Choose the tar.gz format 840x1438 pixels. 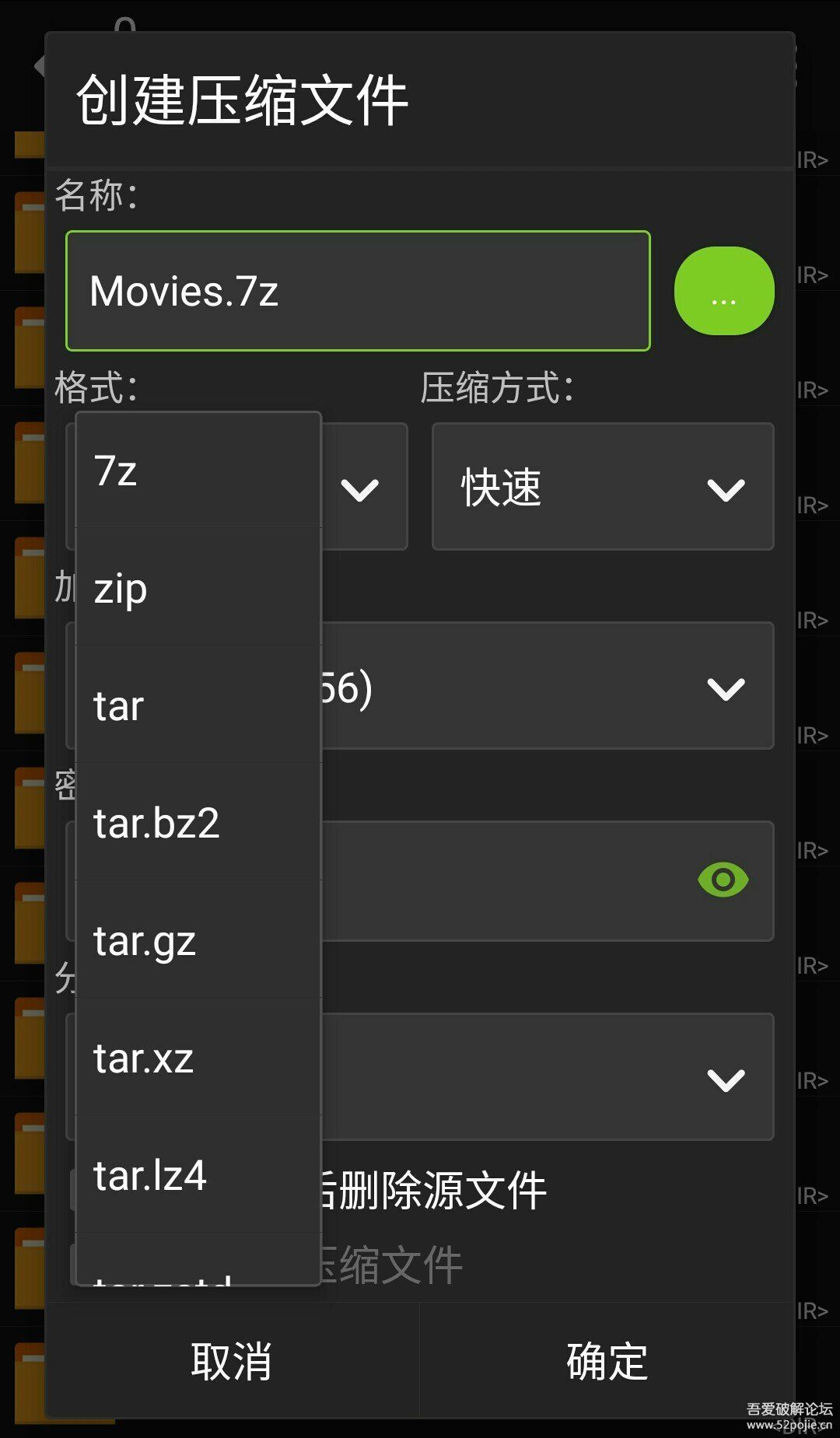pos(198,940)
